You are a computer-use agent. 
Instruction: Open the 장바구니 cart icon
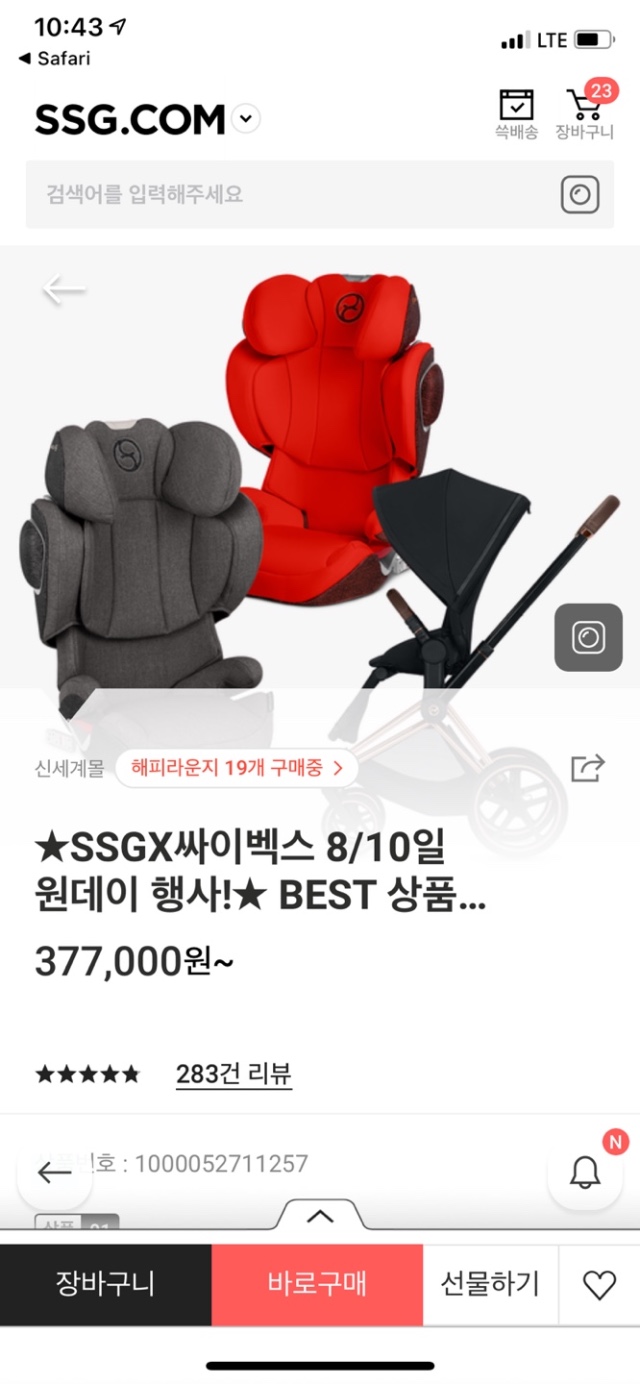coord(585,113)
